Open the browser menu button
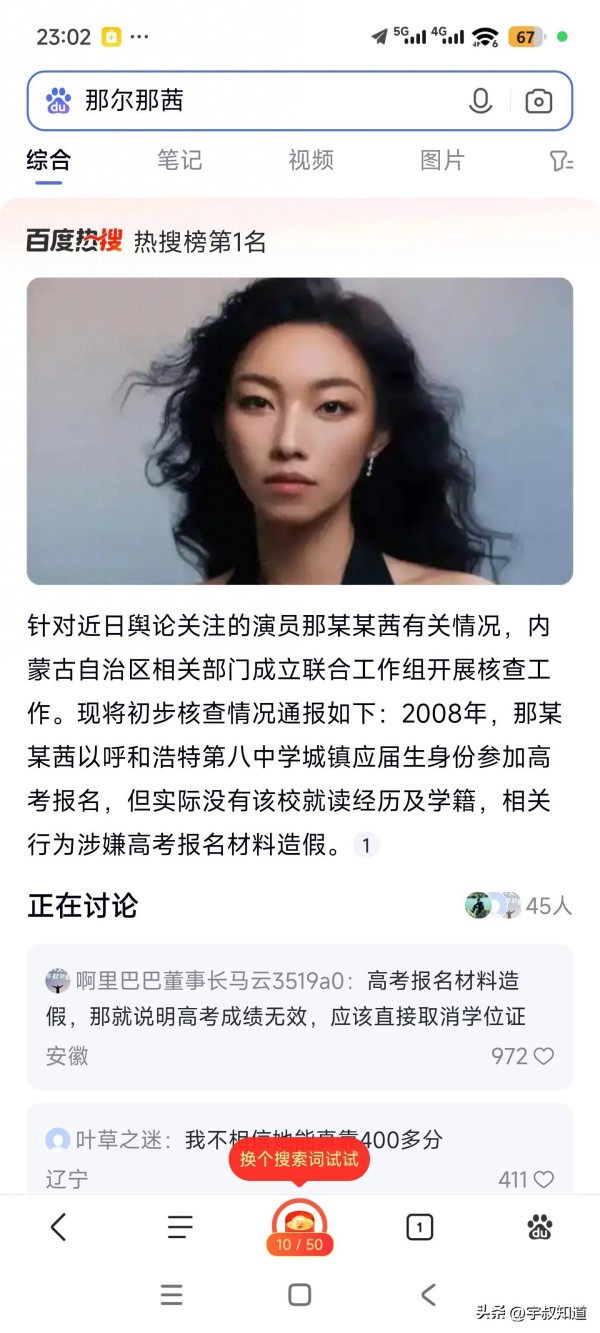600x1333 pixels. [x=180, y=1227]
